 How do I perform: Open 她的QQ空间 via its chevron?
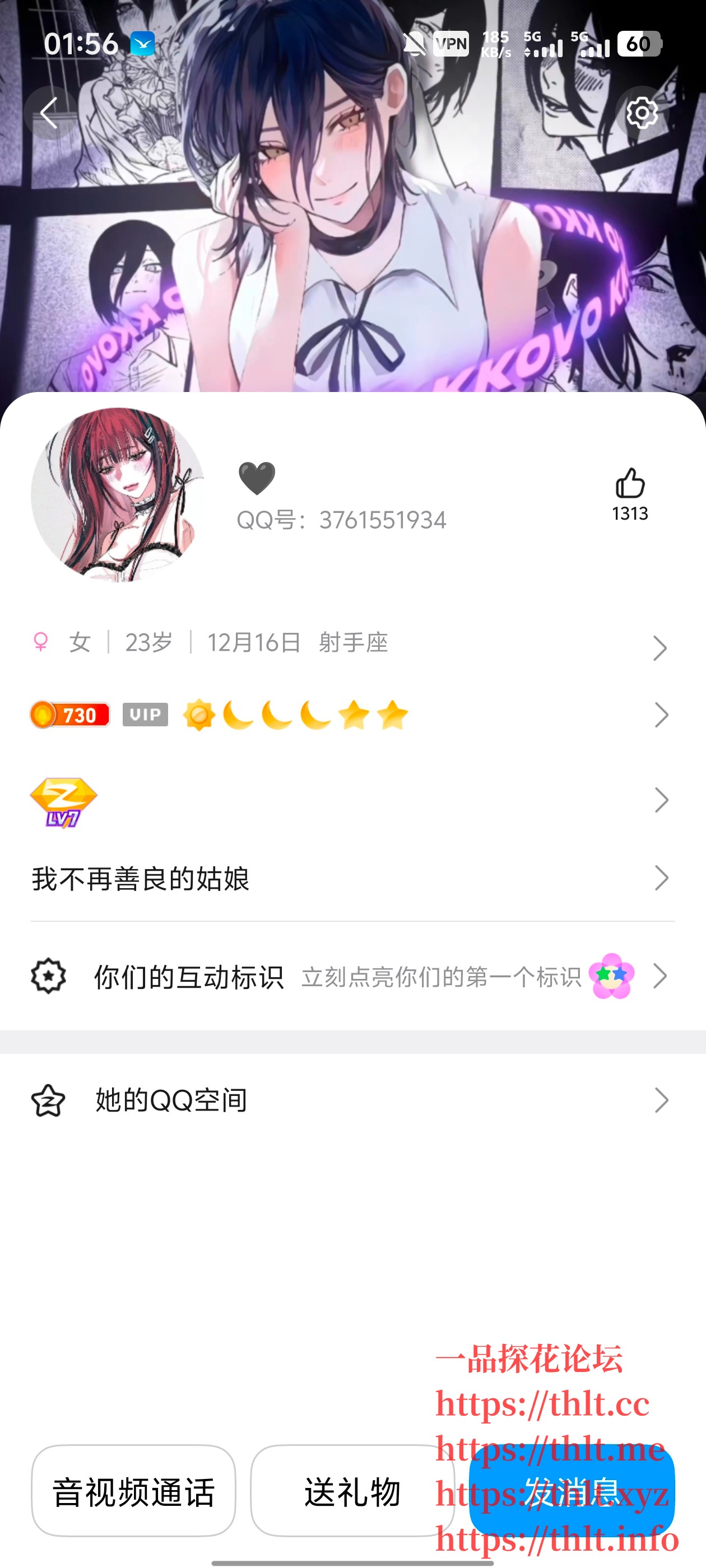tap(661, 1099)
